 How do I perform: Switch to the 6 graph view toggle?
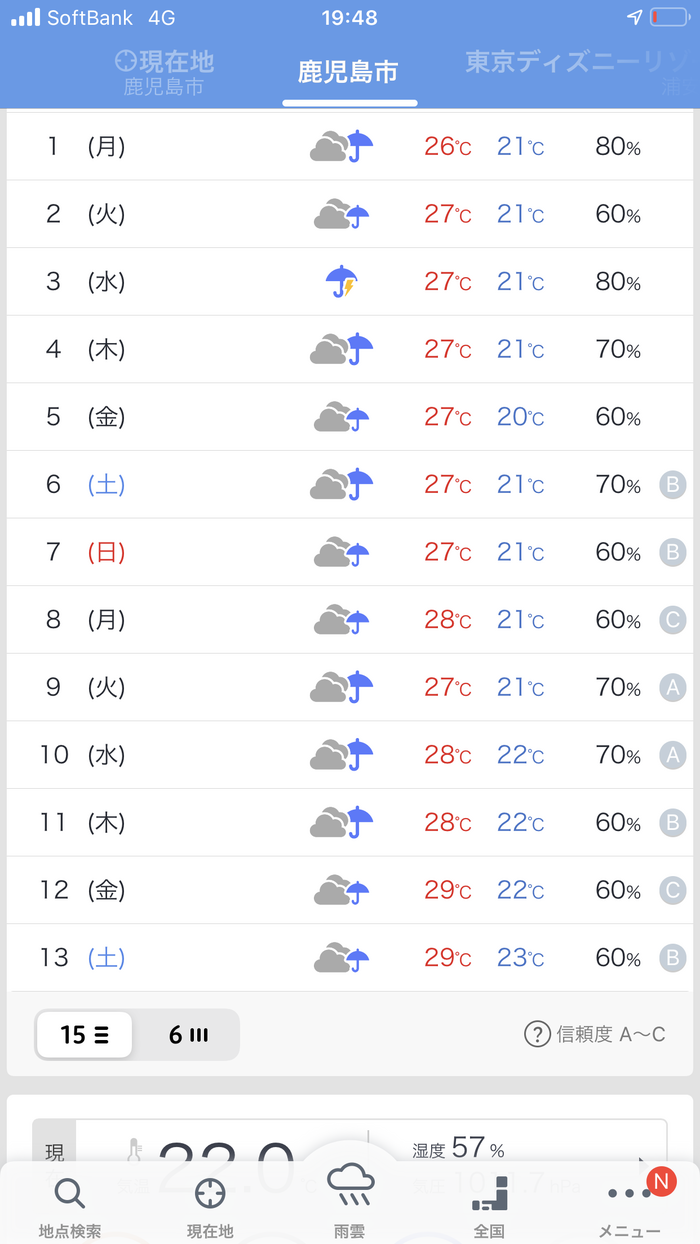(x=188, y=1034)
